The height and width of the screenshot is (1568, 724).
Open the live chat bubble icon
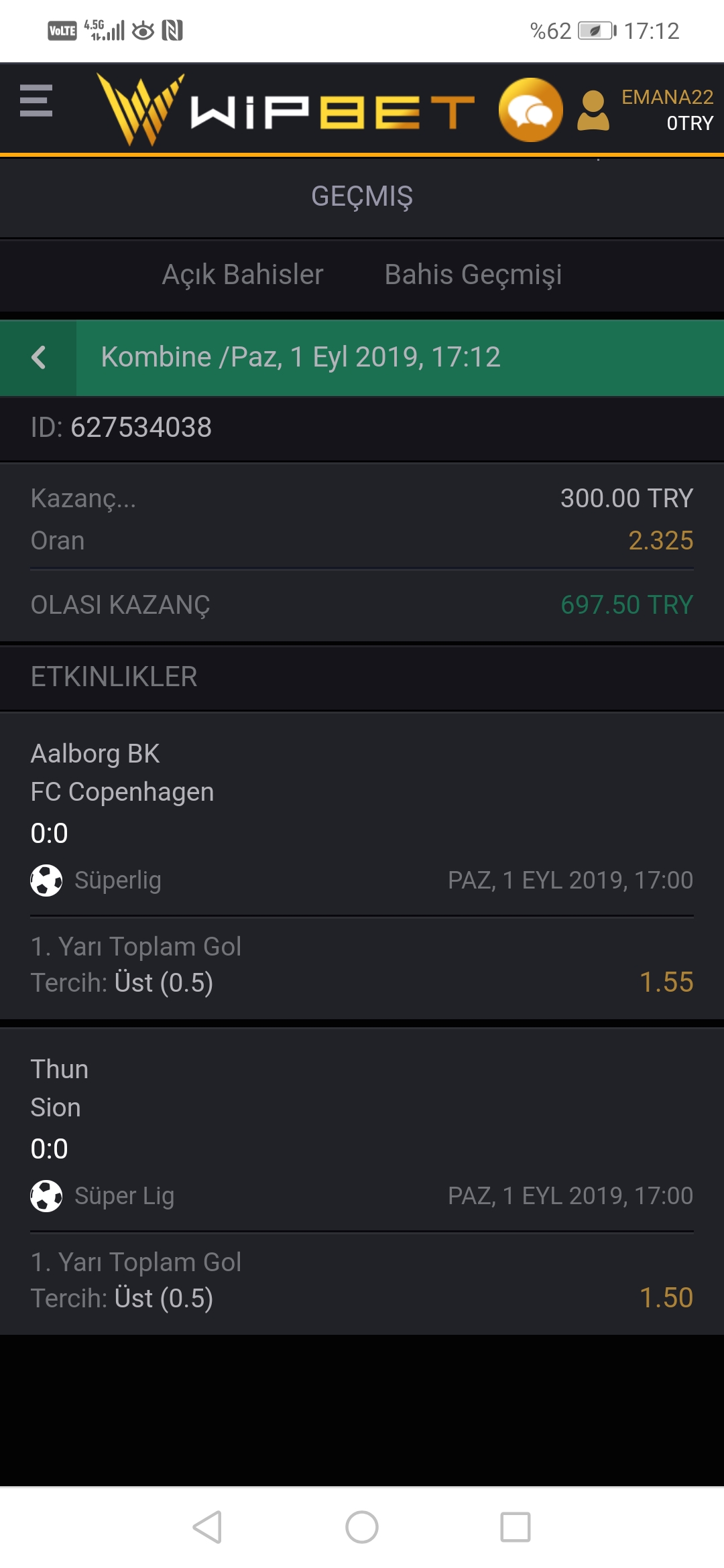(530, 110)
